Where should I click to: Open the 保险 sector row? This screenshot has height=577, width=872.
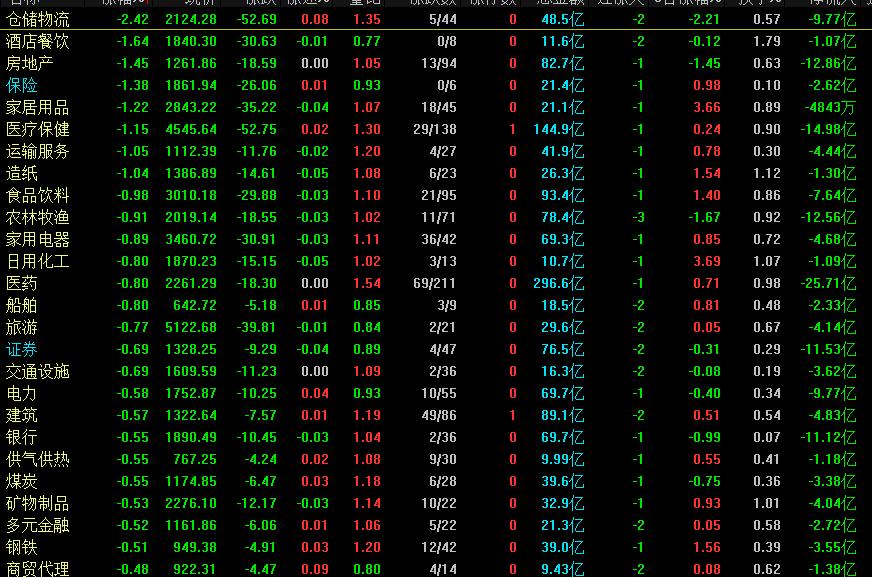tap(22, 85)
